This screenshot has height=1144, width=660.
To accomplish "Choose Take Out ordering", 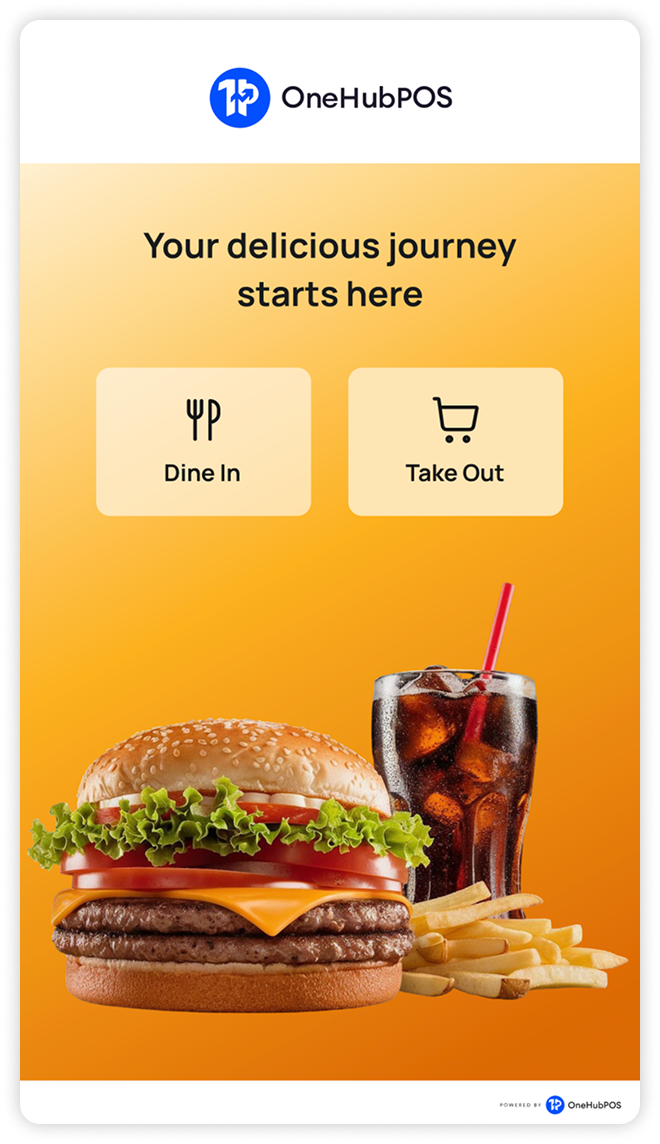I will [x=455, y=441].
